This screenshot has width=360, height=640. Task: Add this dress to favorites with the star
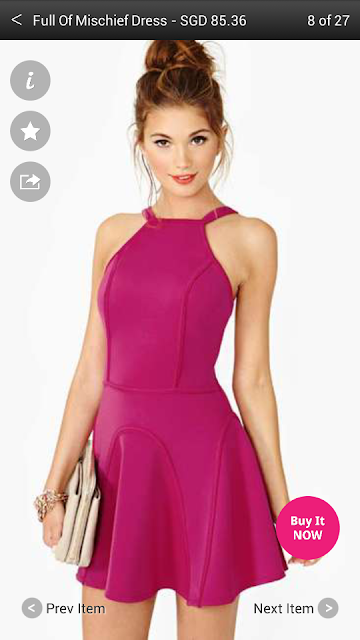(x=30, y=131)
